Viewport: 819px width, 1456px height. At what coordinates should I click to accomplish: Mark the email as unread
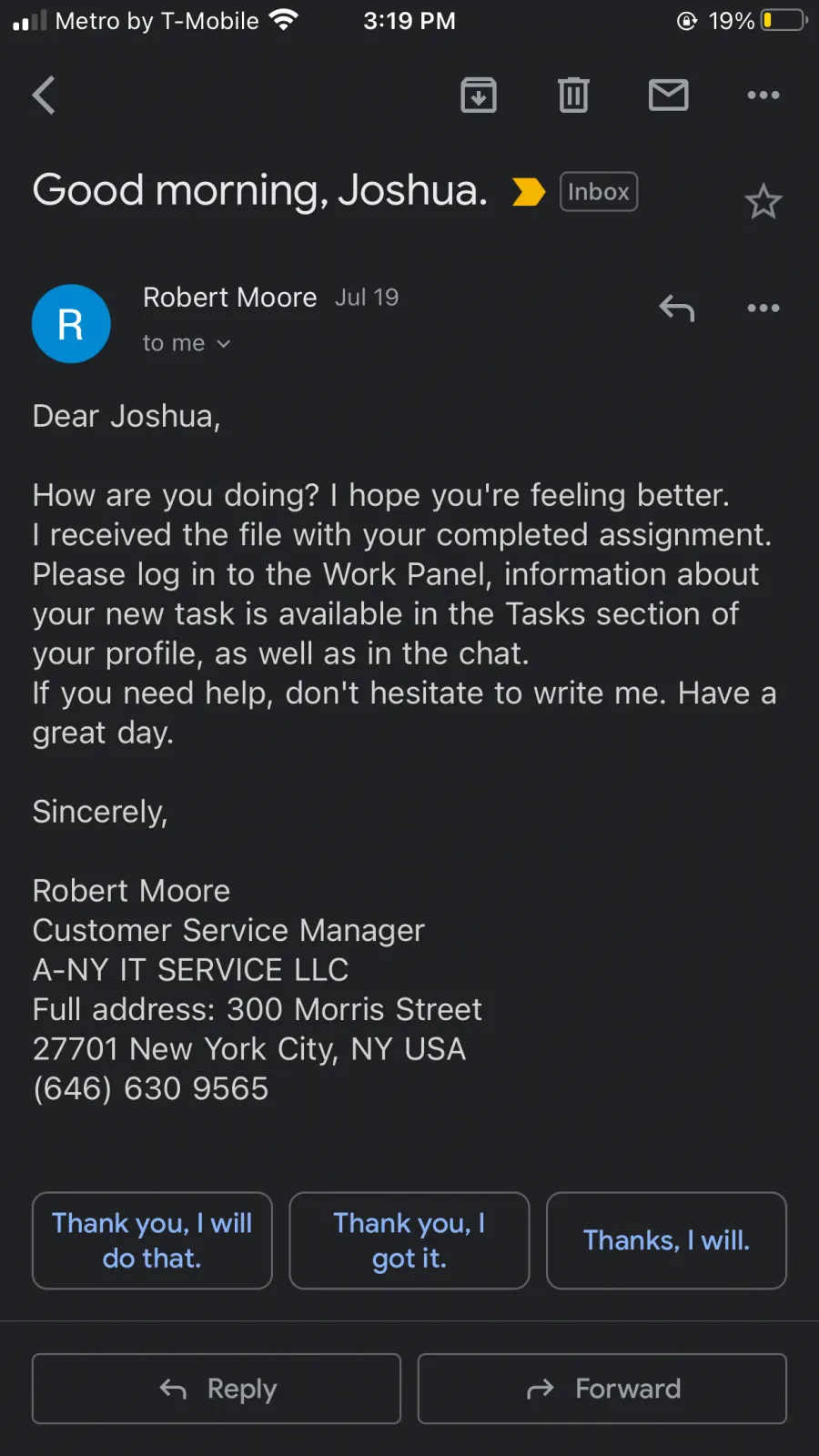click(x=669, y=95)
